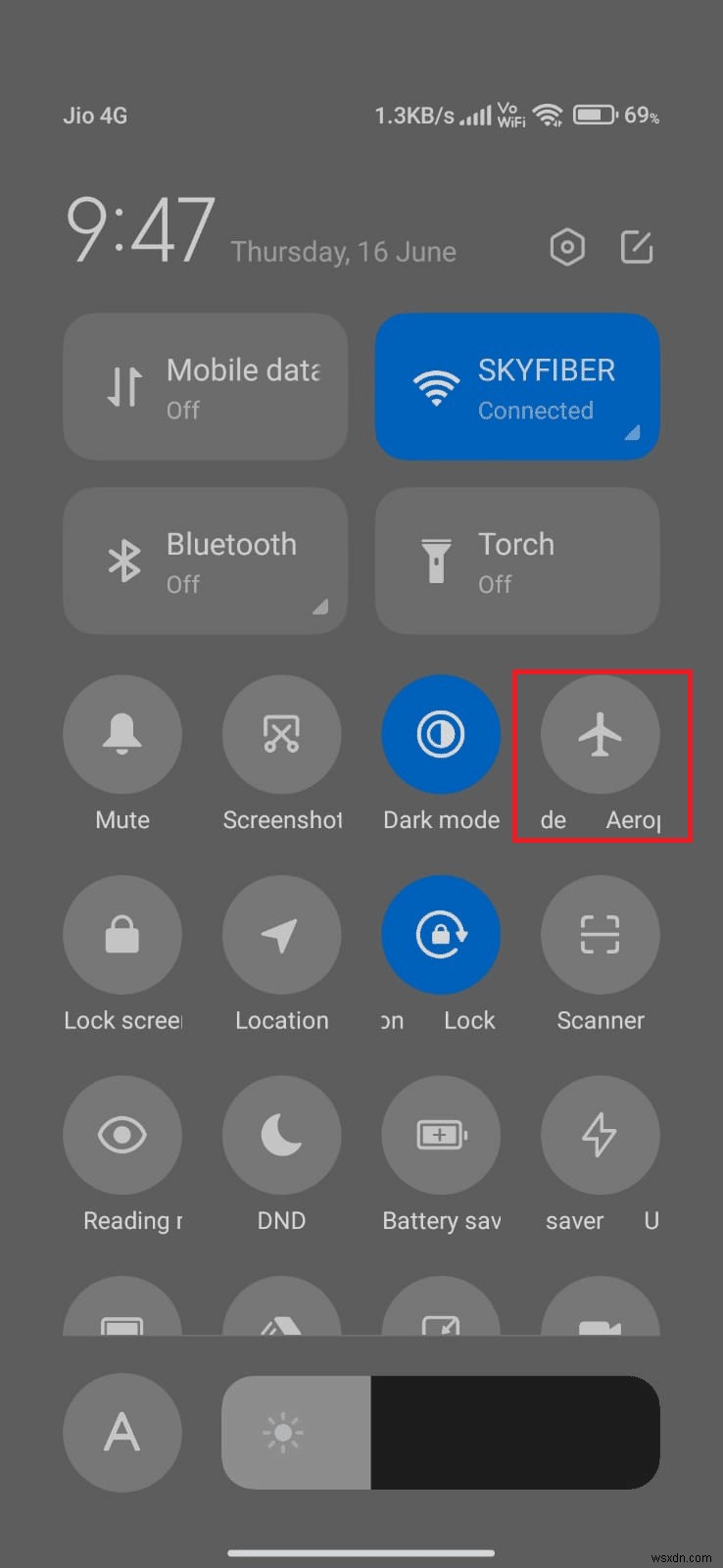Enable Do Not Disturb
Viewport: 723px width, 1568px height.
pyautogui.click(x=281, y=1134)
